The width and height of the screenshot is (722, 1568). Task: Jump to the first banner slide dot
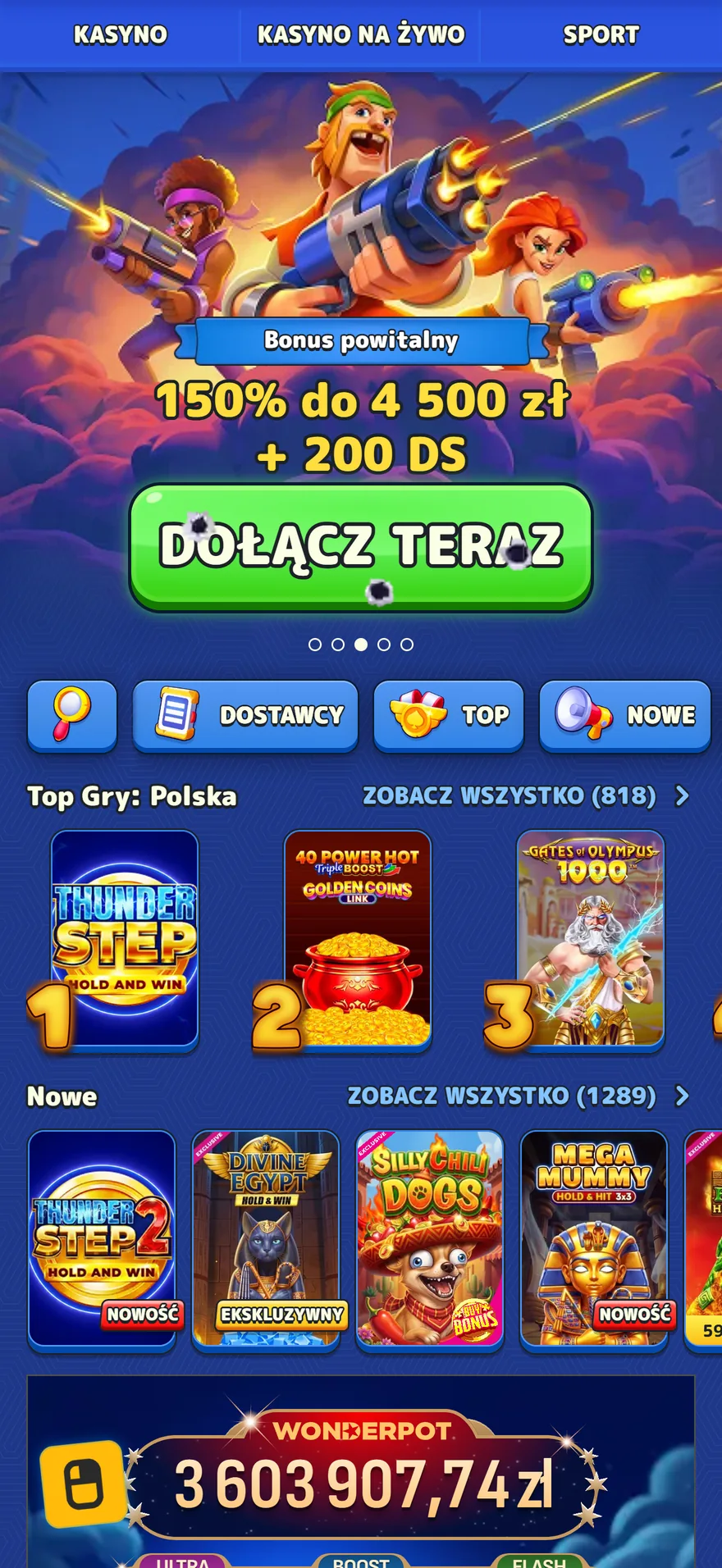pyautogui.click(x=315, y=645)
